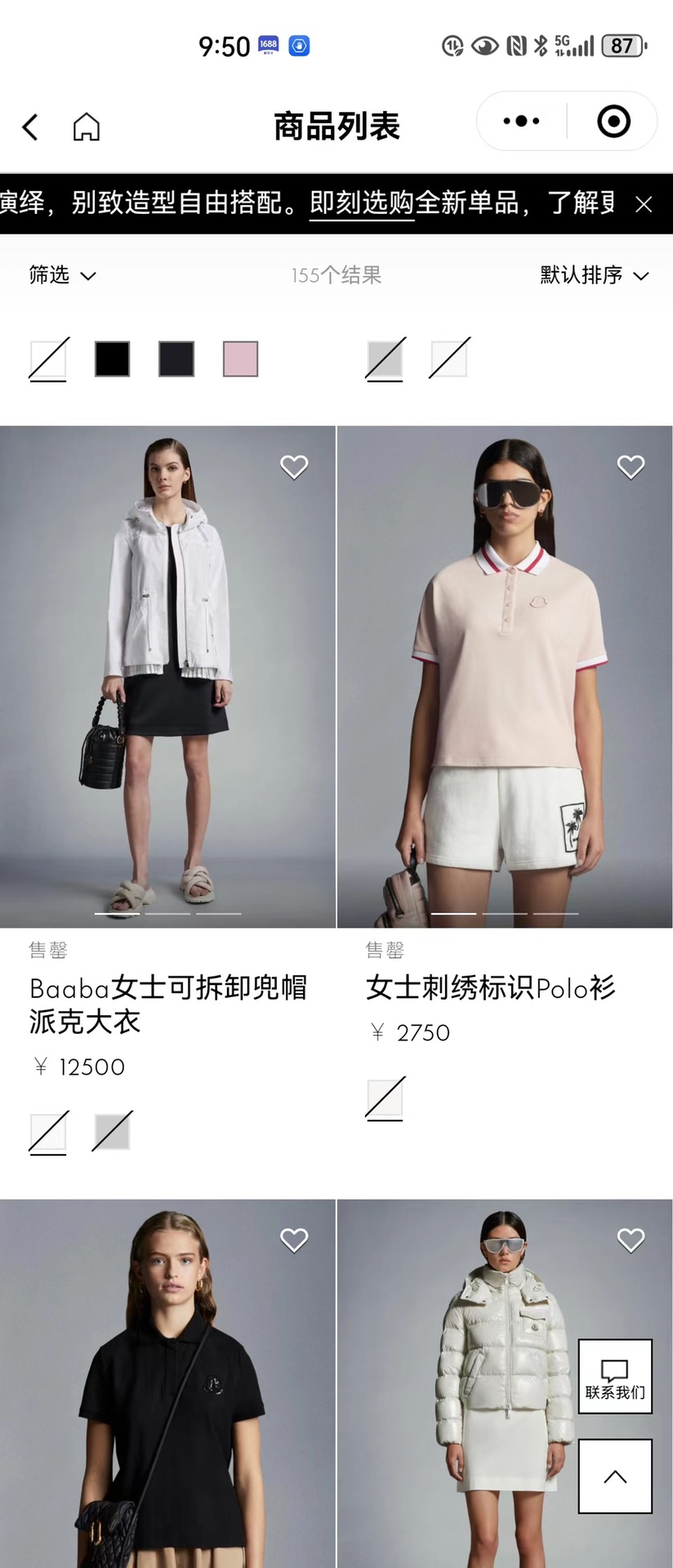This screenshot has width=673, height=1568.
Task: Like the black polo shirt item
Action: click(294, 1240)
